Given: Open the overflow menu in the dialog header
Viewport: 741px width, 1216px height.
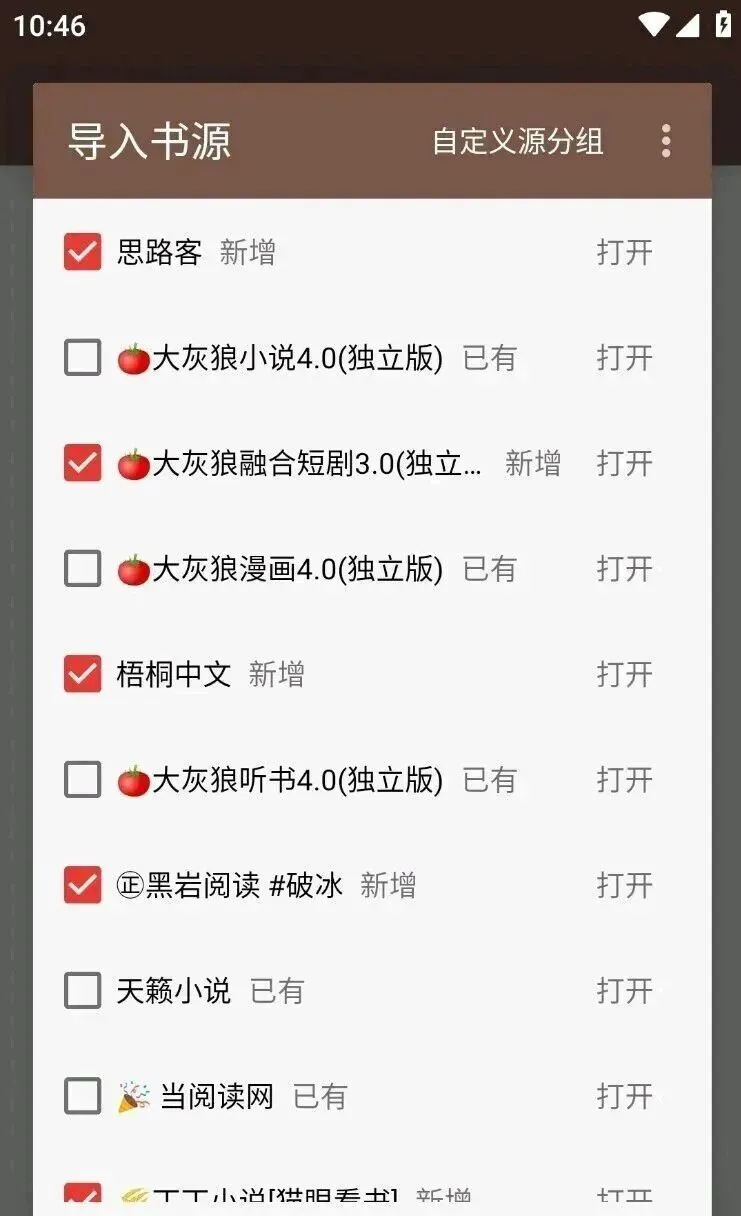Looking at the screenshot, I should pos(666,141).
